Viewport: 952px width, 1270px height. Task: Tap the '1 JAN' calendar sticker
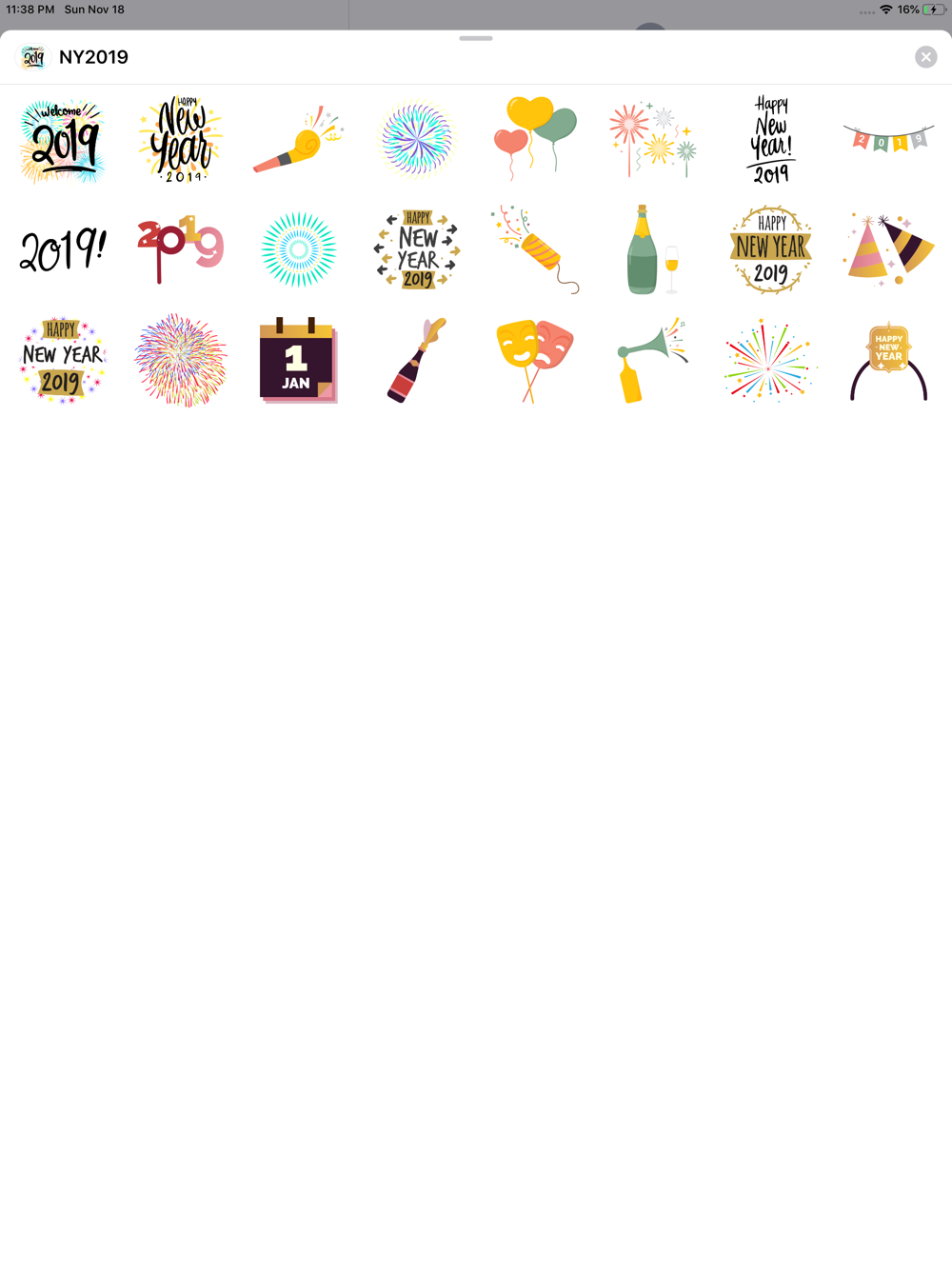[x=299, y=361]
